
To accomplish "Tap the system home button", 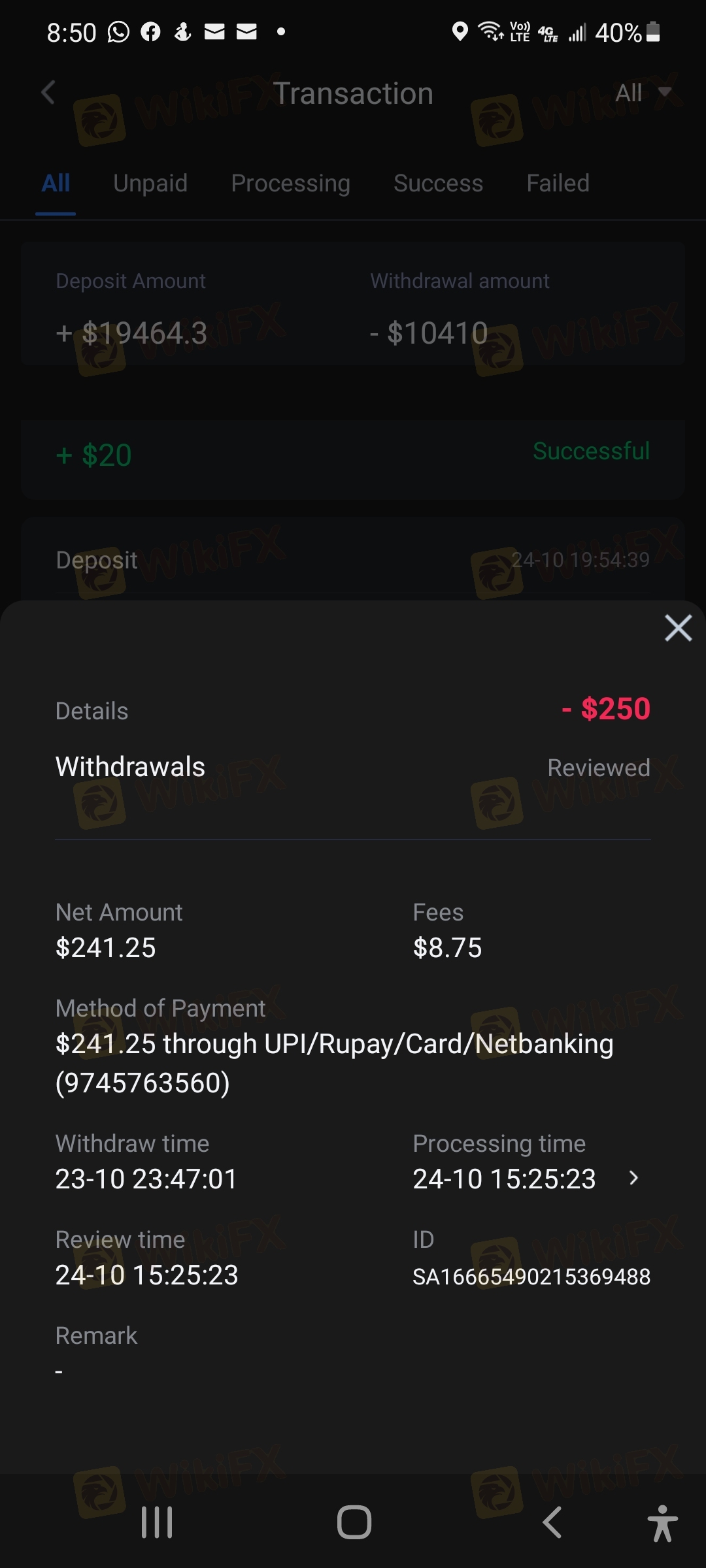I will click(354, 1522).
